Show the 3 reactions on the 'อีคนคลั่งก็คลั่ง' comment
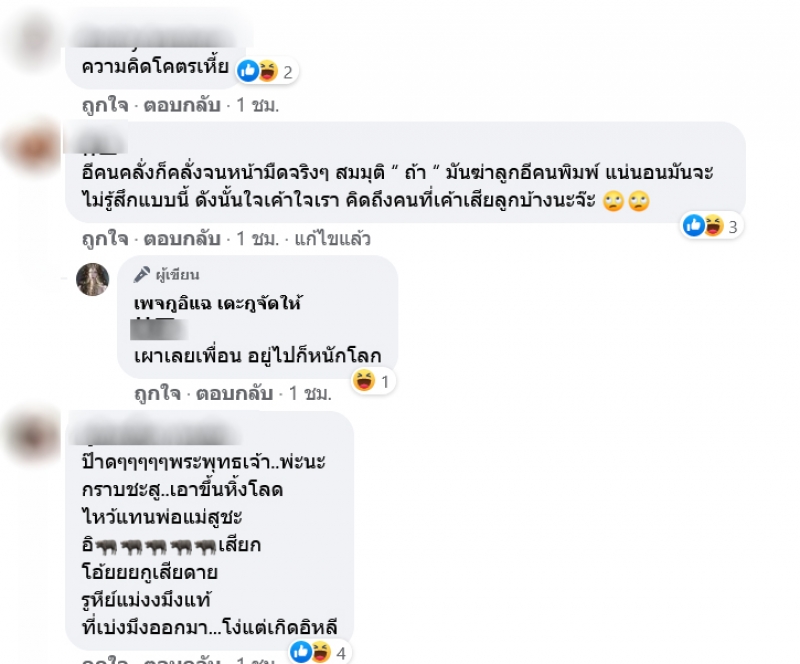The image size is (800, 664). tap(710, 226)
